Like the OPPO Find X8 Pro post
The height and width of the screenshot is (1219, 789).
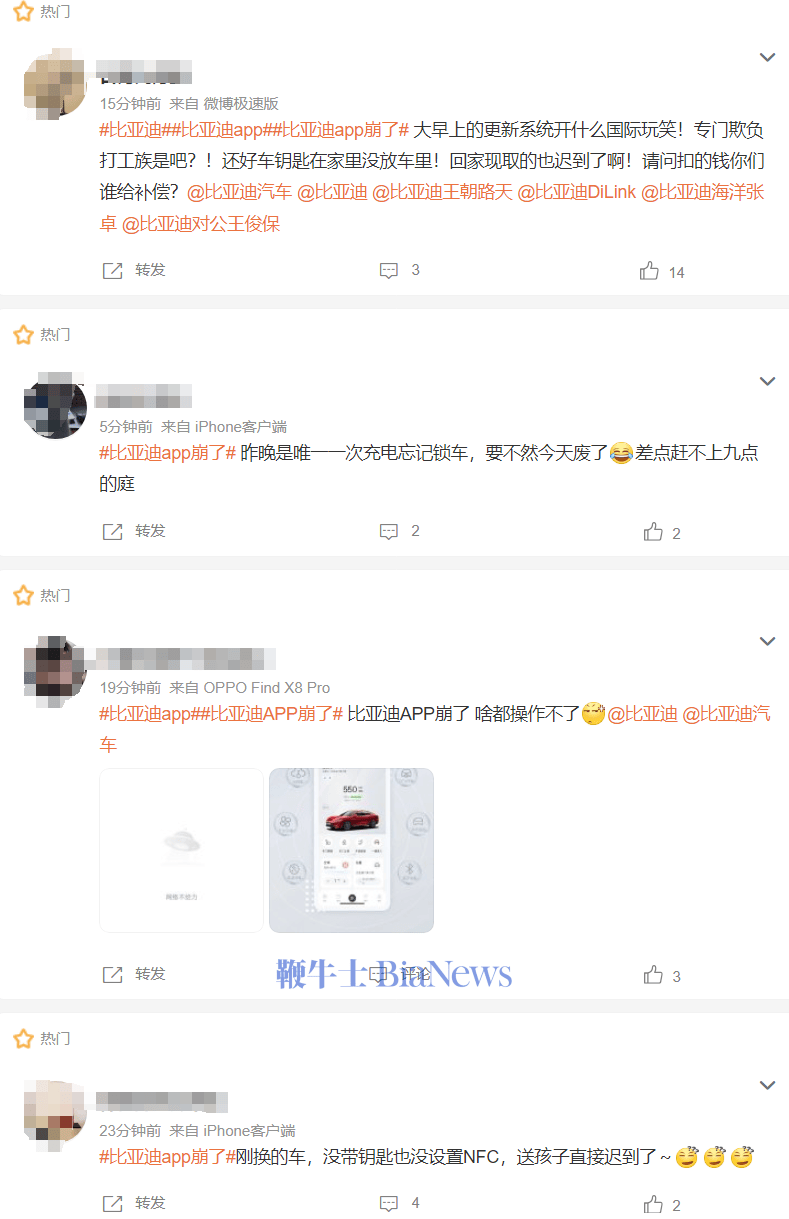[661, 975]
